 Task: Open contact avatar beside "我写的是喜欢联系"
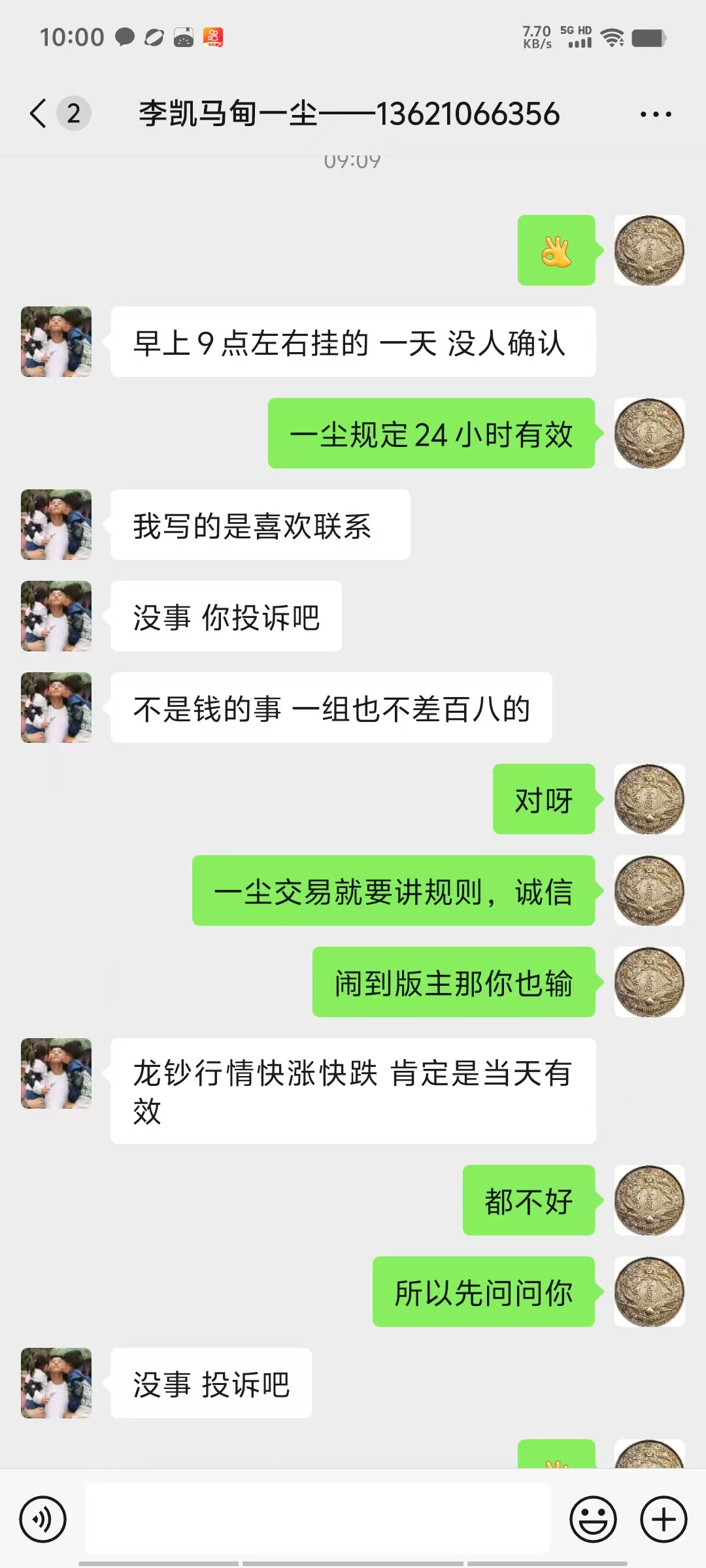pos(56,525)
